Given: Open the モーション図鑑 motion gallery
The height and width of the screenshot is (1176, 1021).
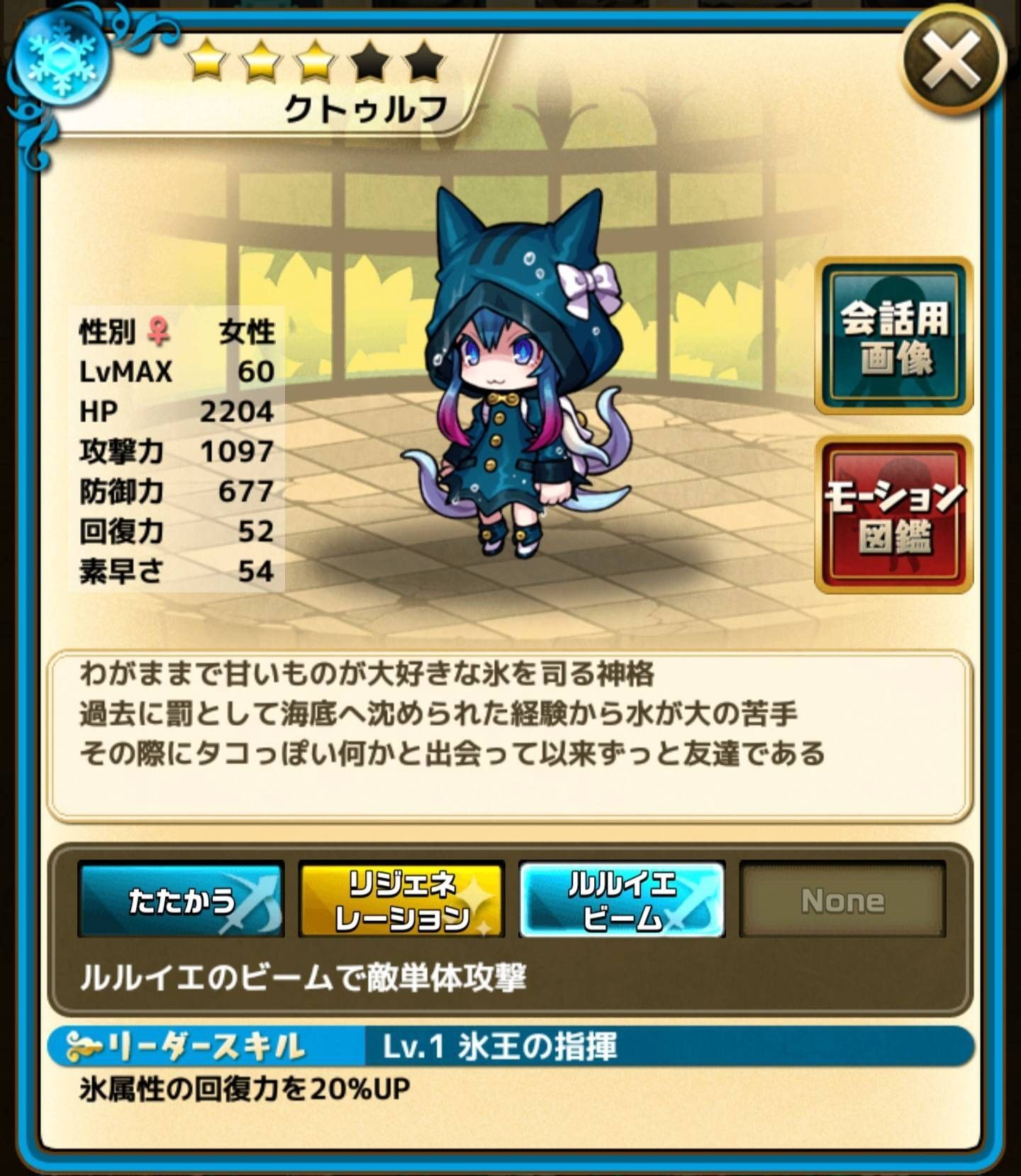Looking at the screenshot, I should (893, 515).
